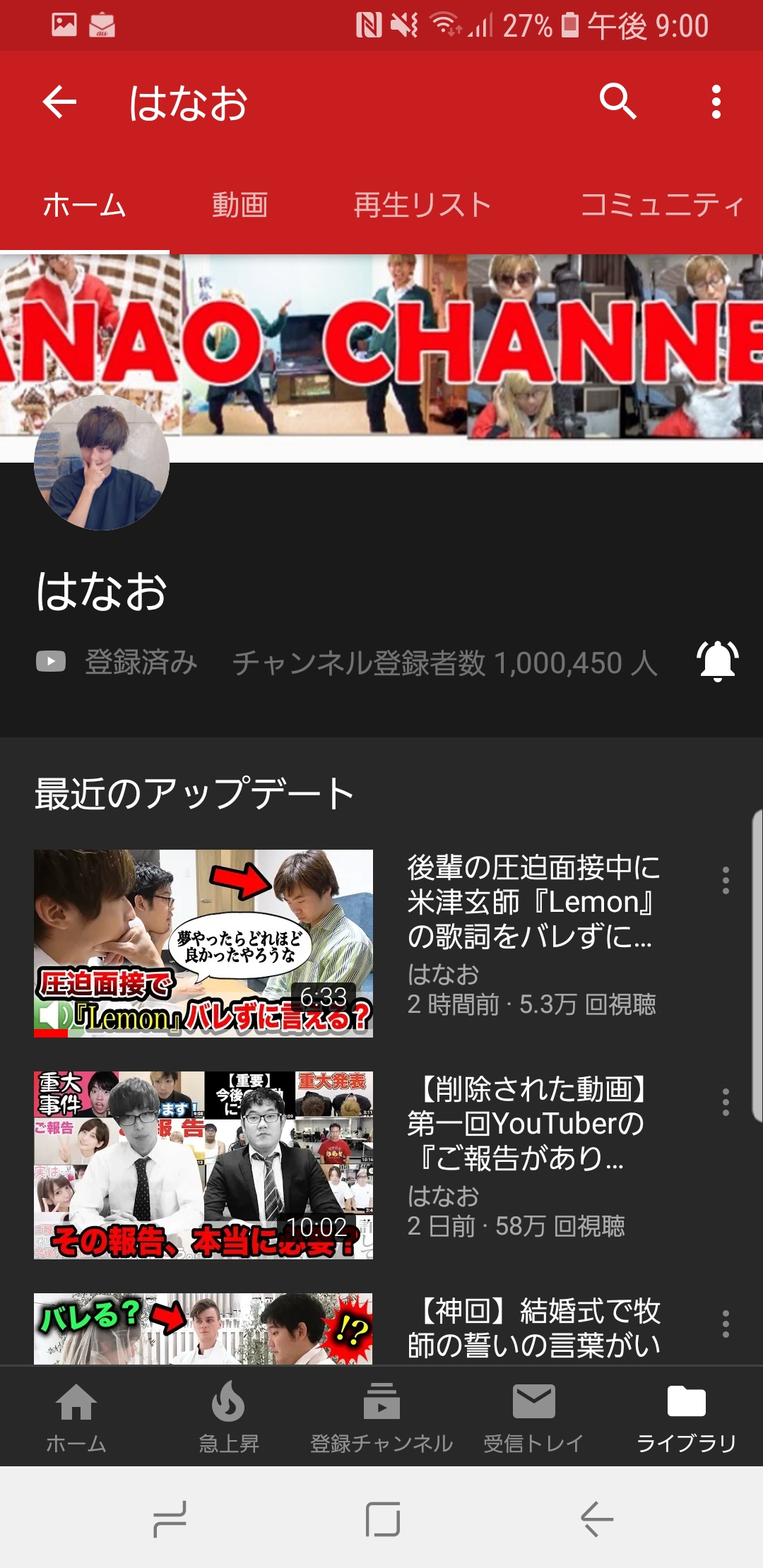763x1568 pixels.
Task: Open the コミュニティ tab
Action: click(662, 206)
